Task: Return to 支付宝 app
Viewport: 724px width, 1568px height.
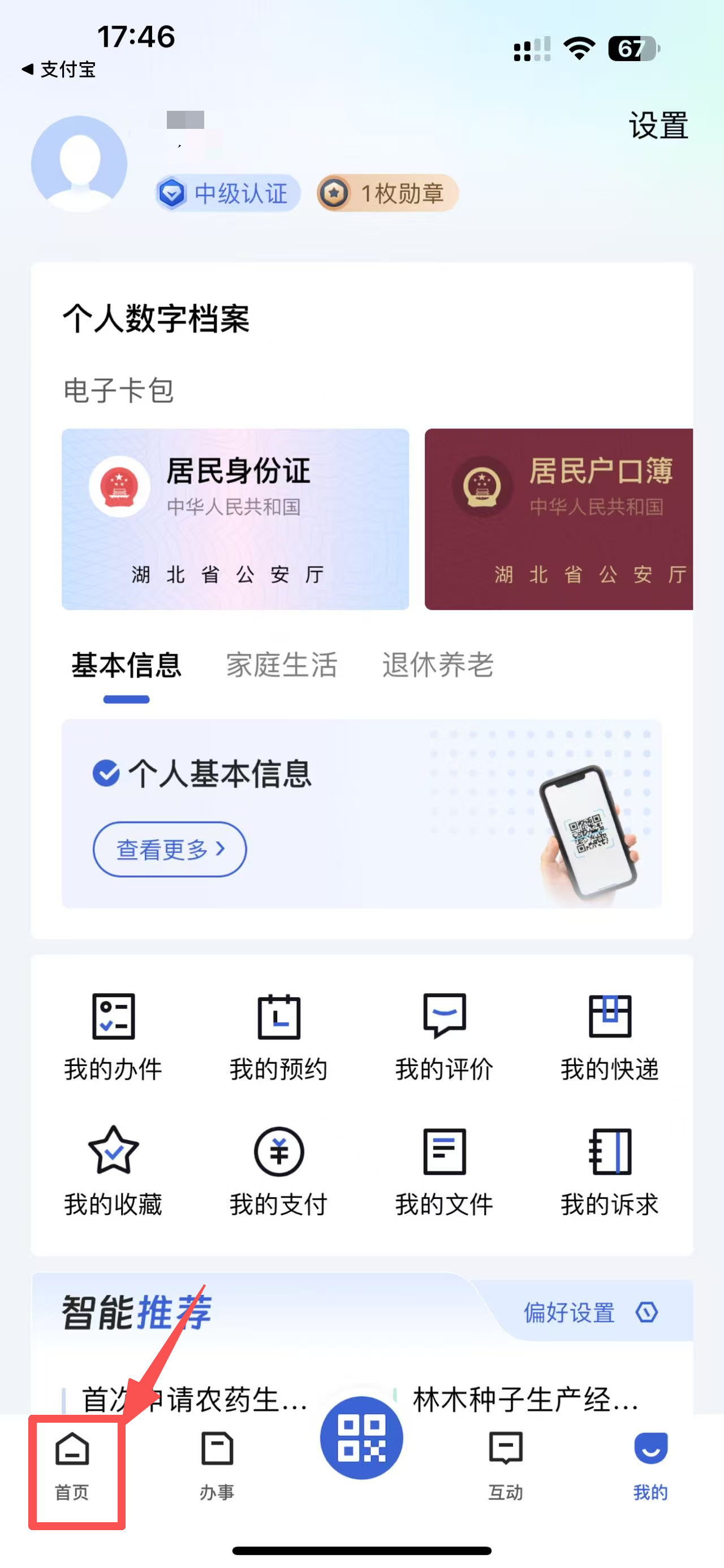Action: pos(59,70)
